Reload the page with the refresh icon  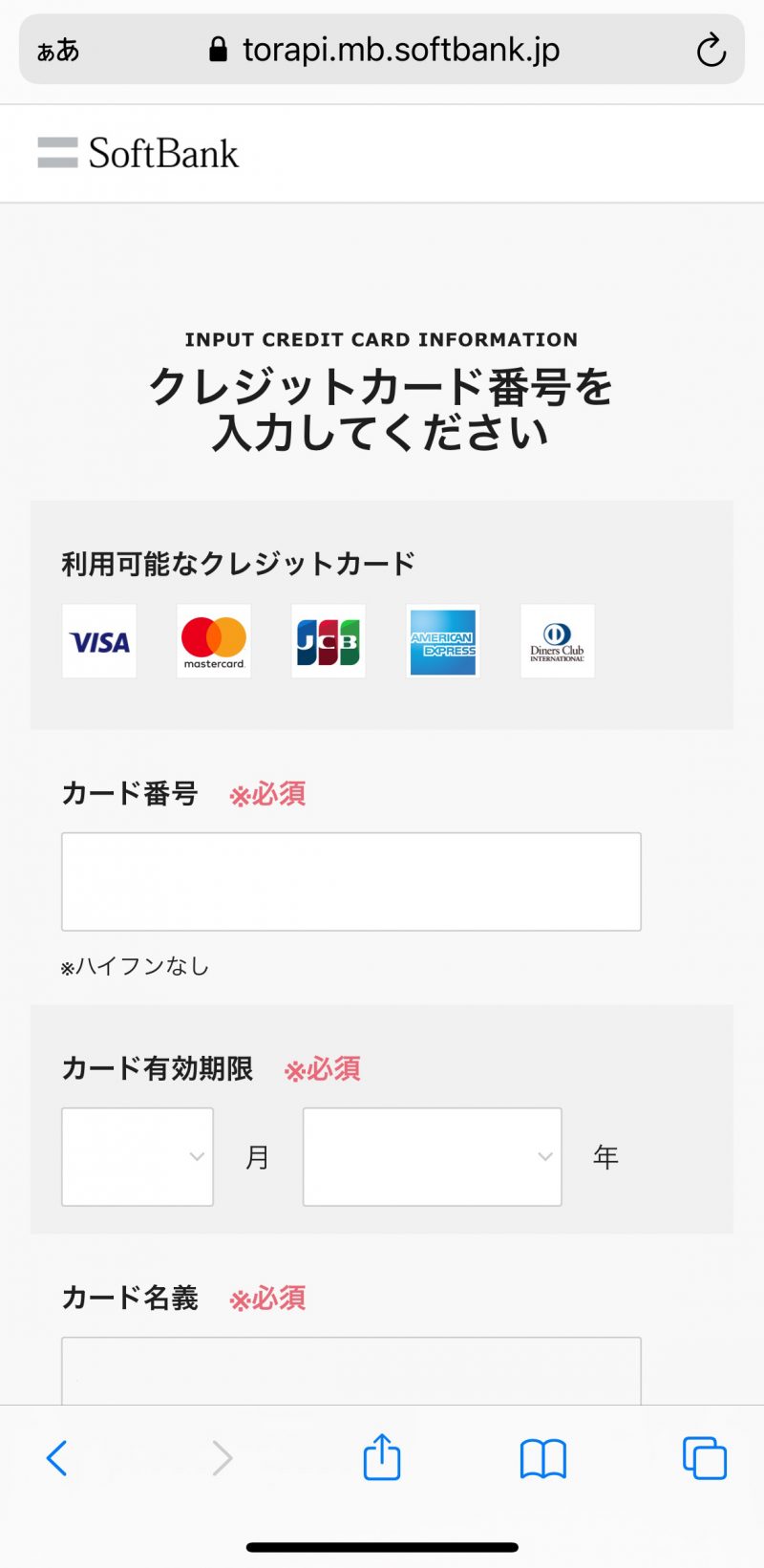click(711, 50)
